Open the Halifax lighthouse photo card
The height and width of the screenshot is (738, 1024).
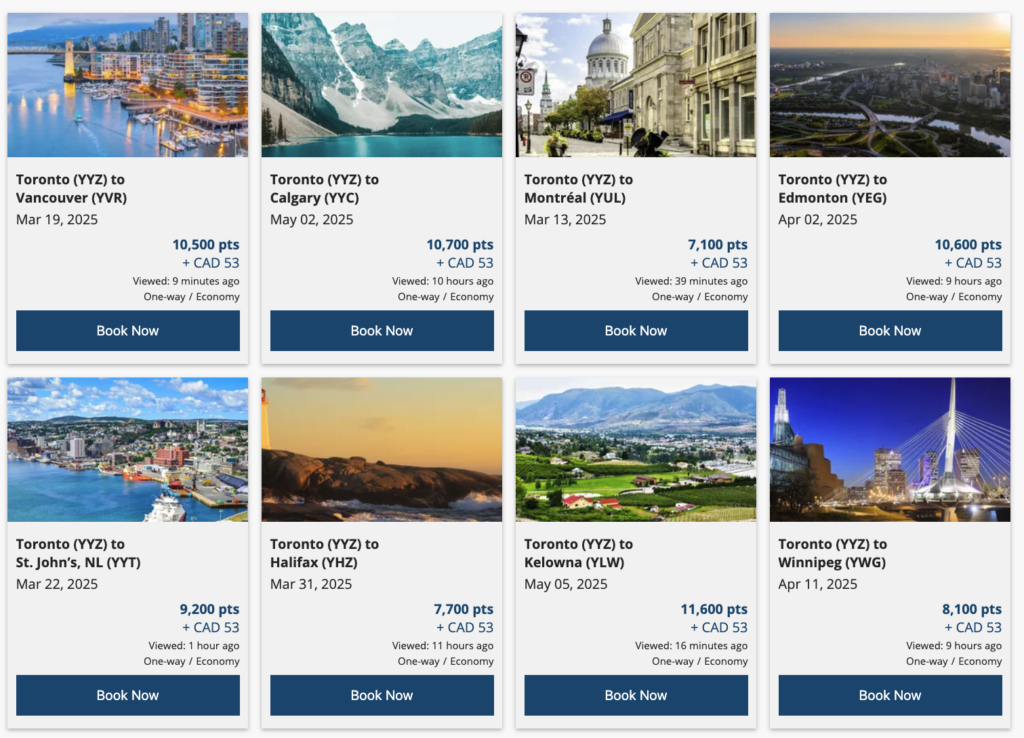[x=382, y=449]
